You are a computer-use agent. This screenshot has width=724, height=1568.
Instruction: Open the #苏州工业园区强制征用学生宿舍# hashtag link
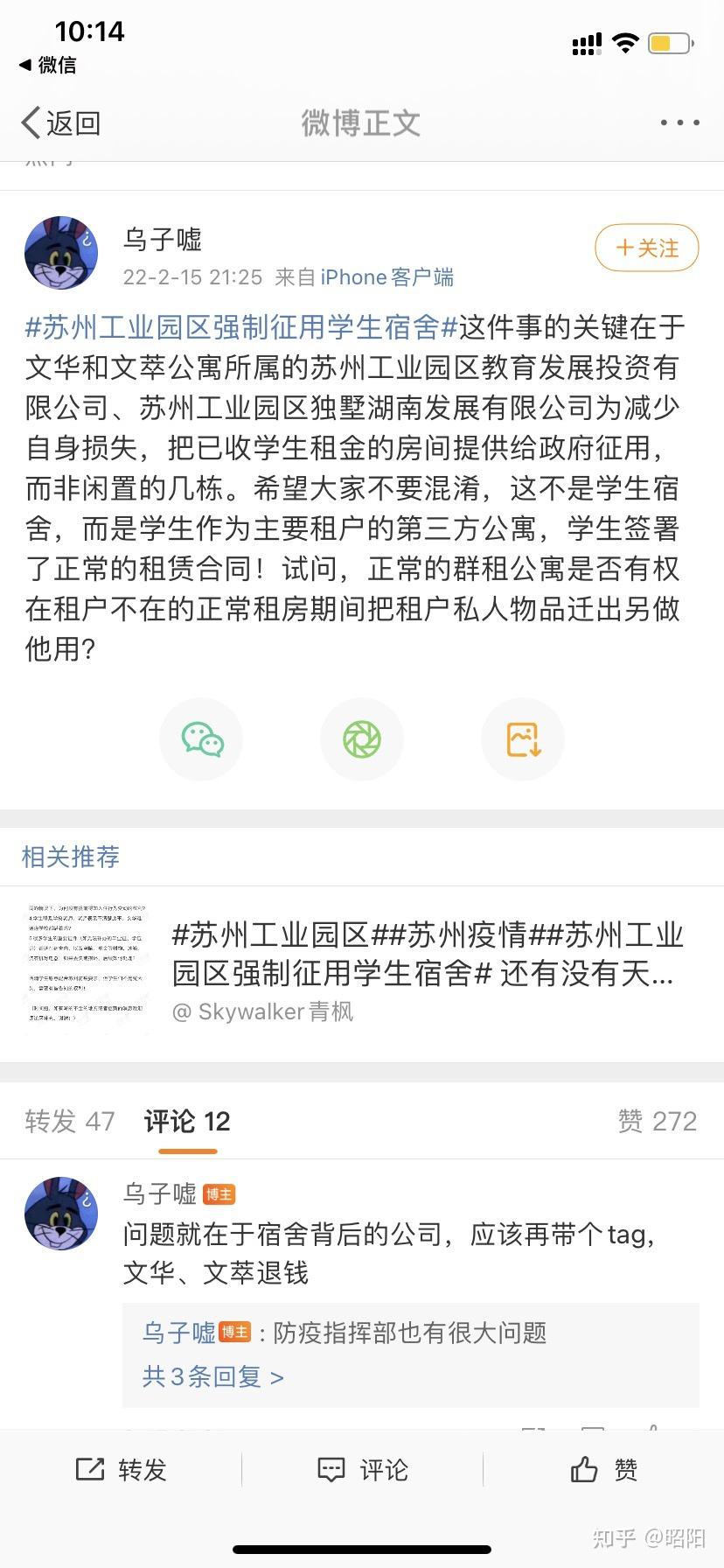(x=241, y=327)
